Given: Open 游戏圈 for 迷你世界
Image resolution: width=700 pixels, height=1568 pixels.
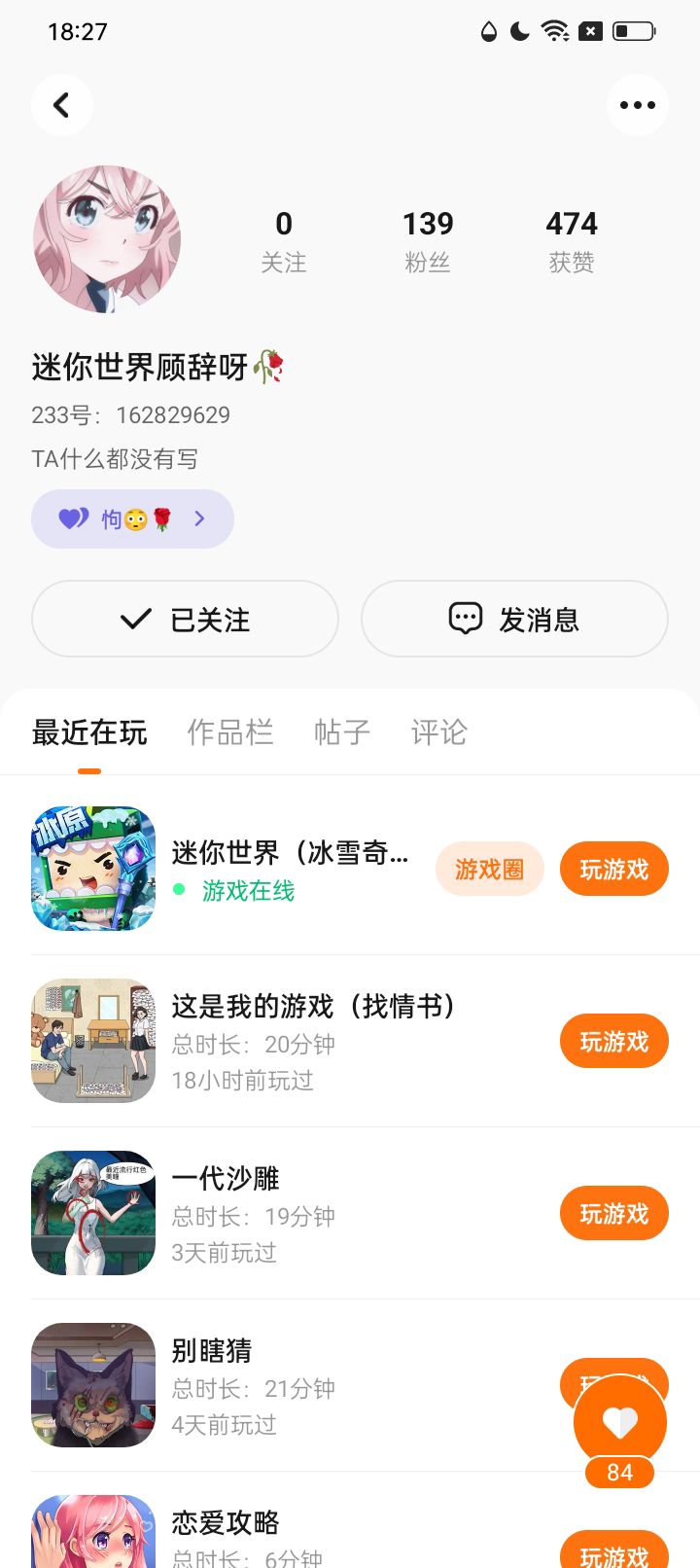Looking at the screenshot, I should [489, 869].
